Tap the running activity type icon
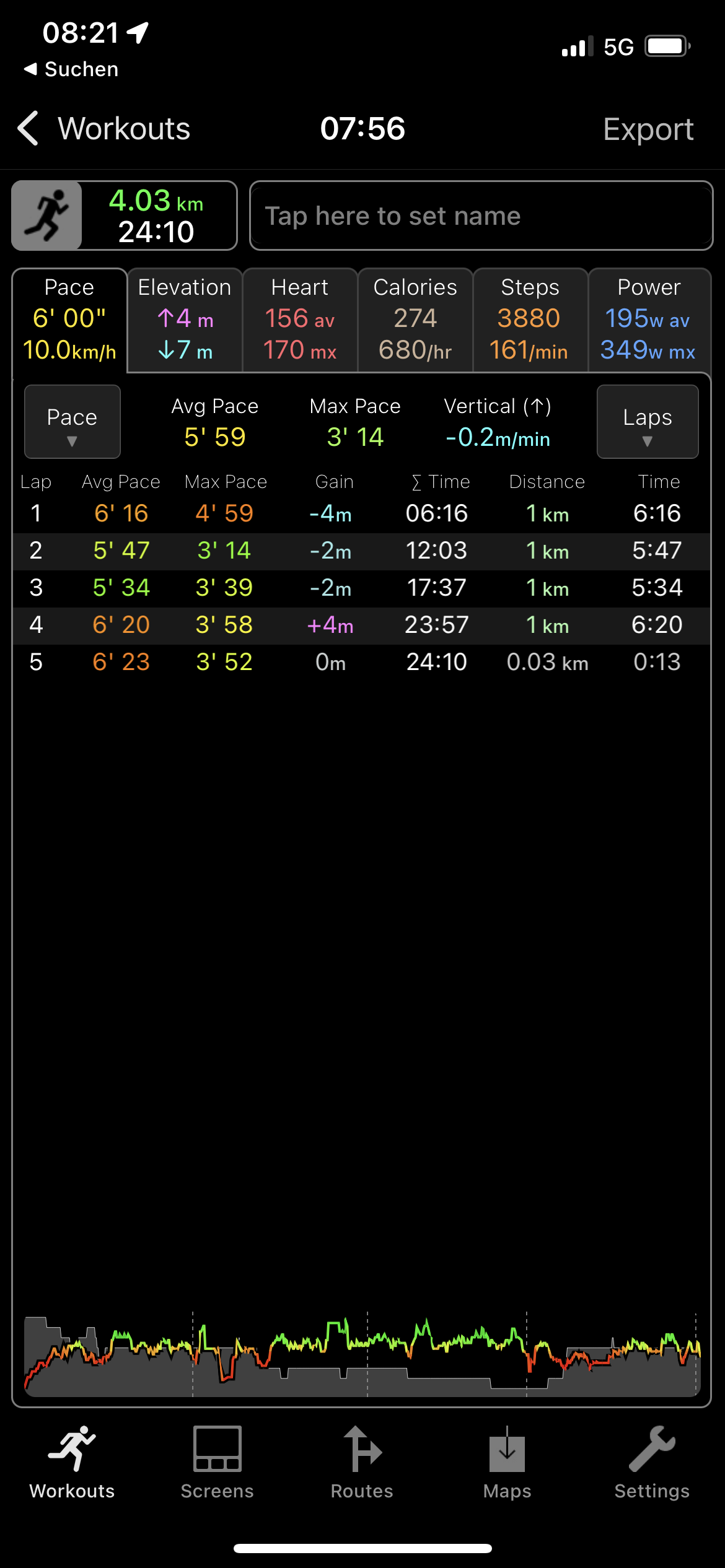The width and height of the screenshot is (725, 1568). click(x=48, y=216)
